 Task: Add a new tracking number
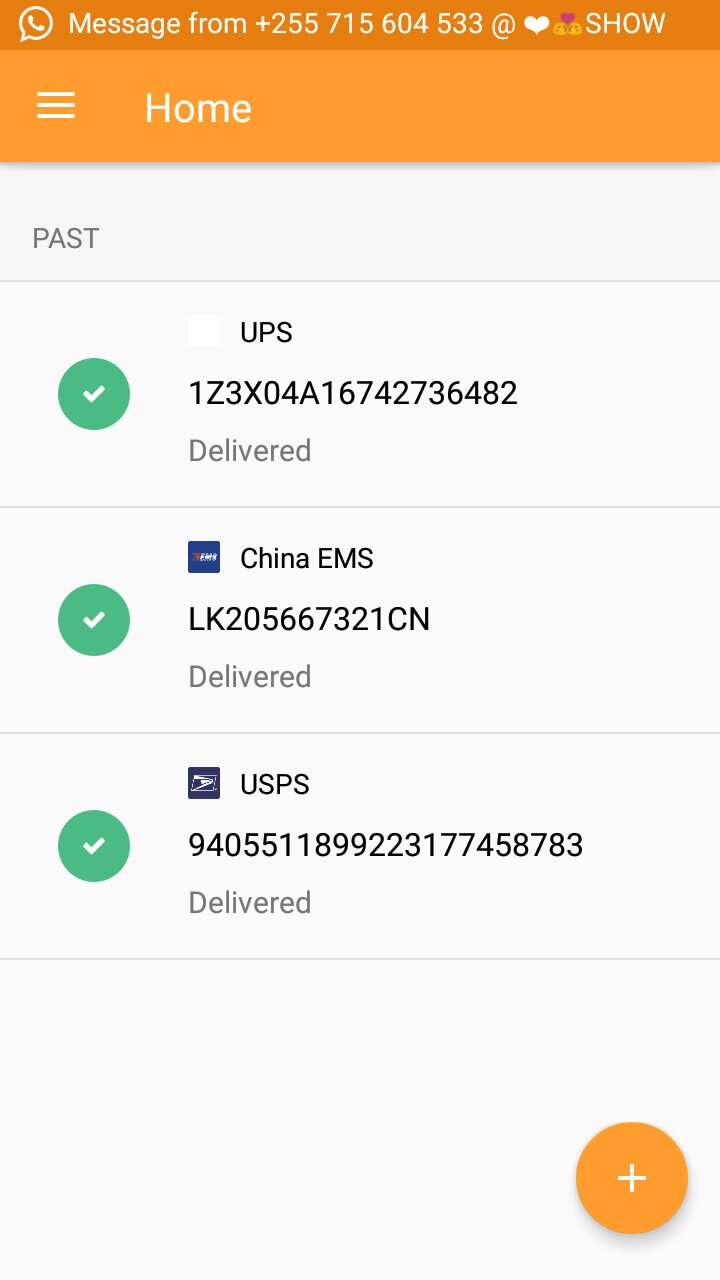(631, 1177)
